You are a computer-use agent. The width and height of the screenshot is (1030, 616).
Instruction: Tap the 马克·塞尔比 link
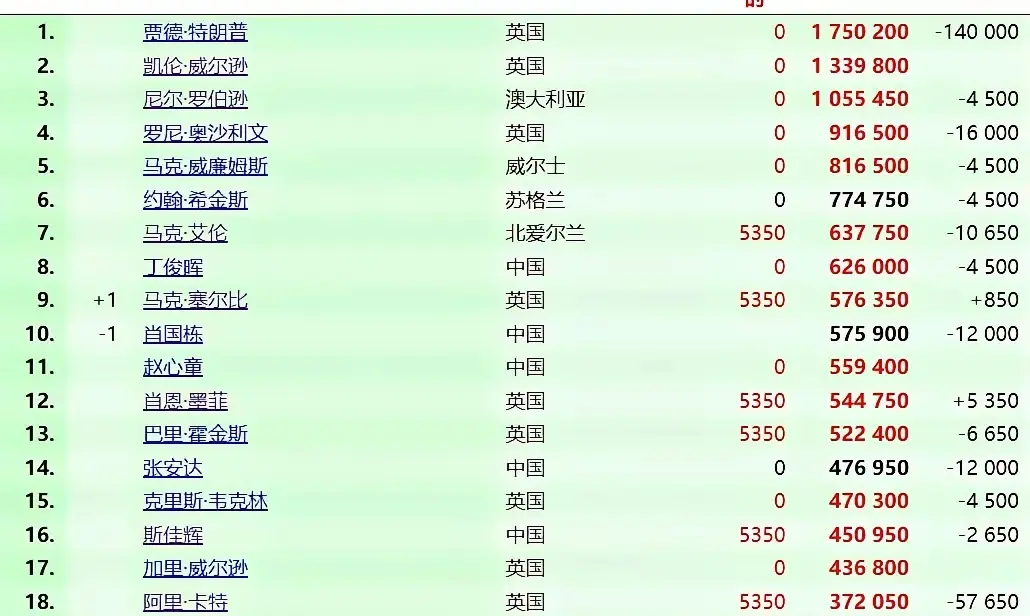pos(195,300)
